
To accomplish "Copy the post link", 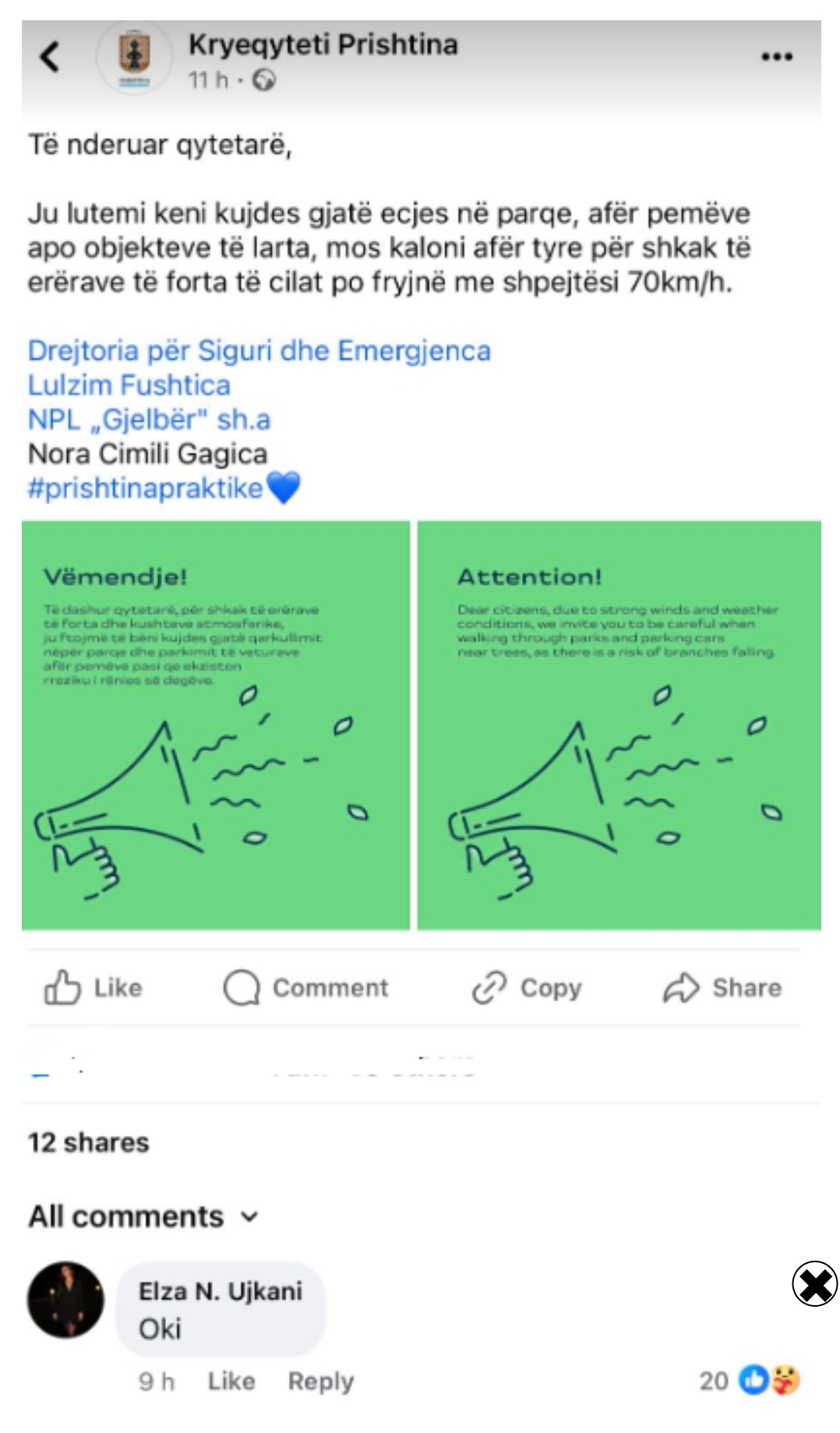I will [x=527, y=987].
